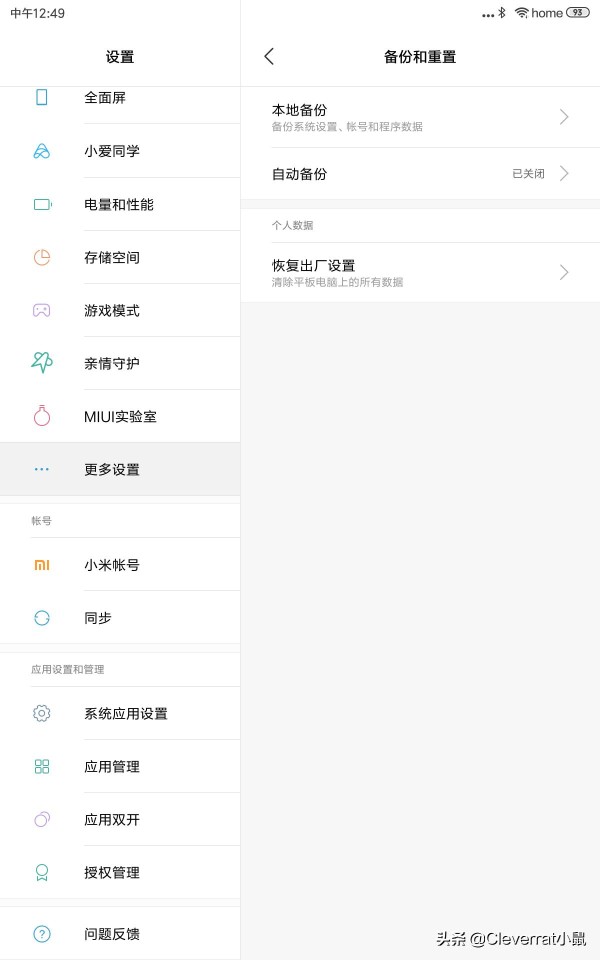Open 恢复出厂设置 factory reset
This screenshot has width=600, height=960.
420,272
